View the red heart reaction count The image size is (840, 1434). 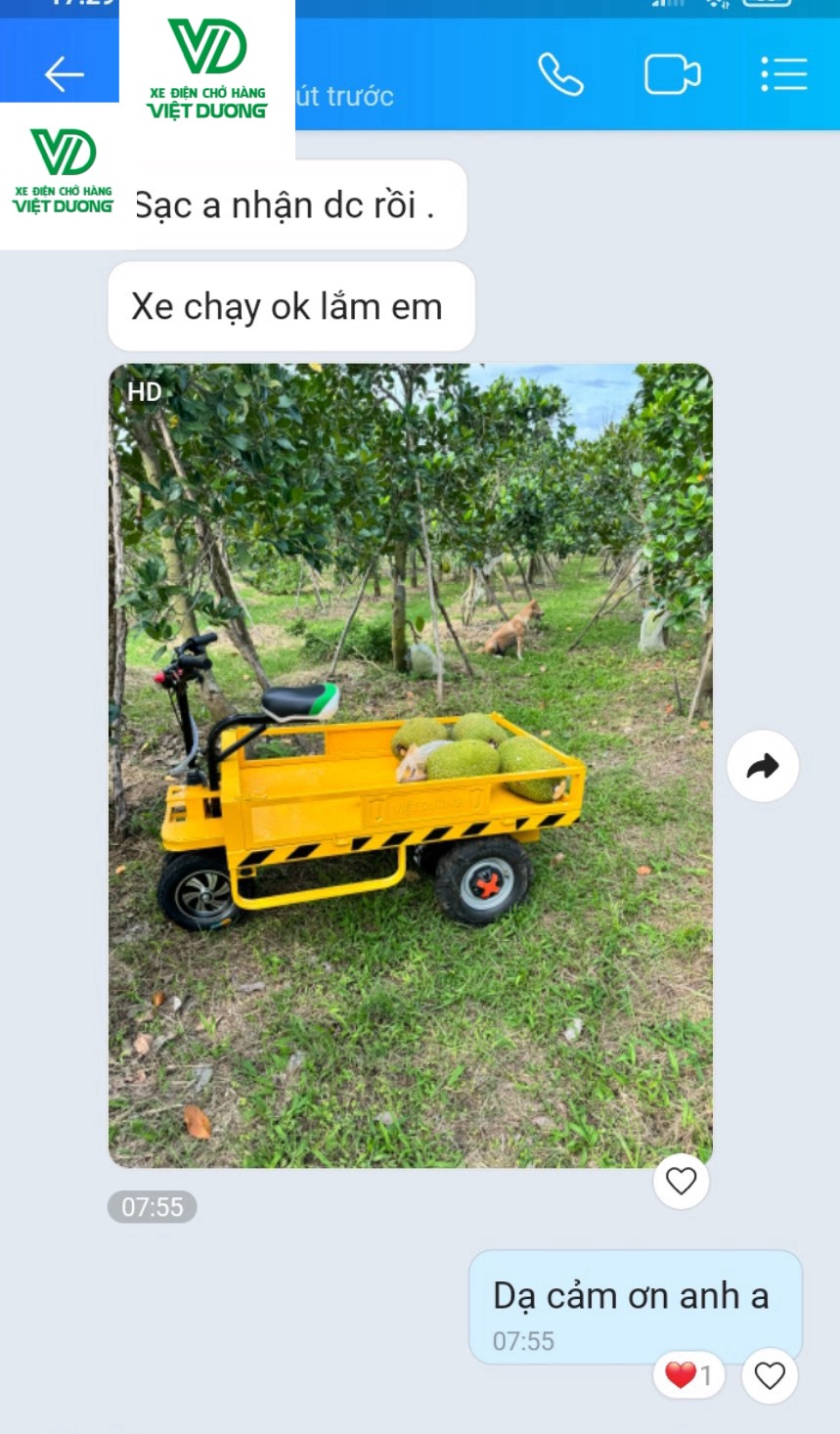click(688, 1375)
